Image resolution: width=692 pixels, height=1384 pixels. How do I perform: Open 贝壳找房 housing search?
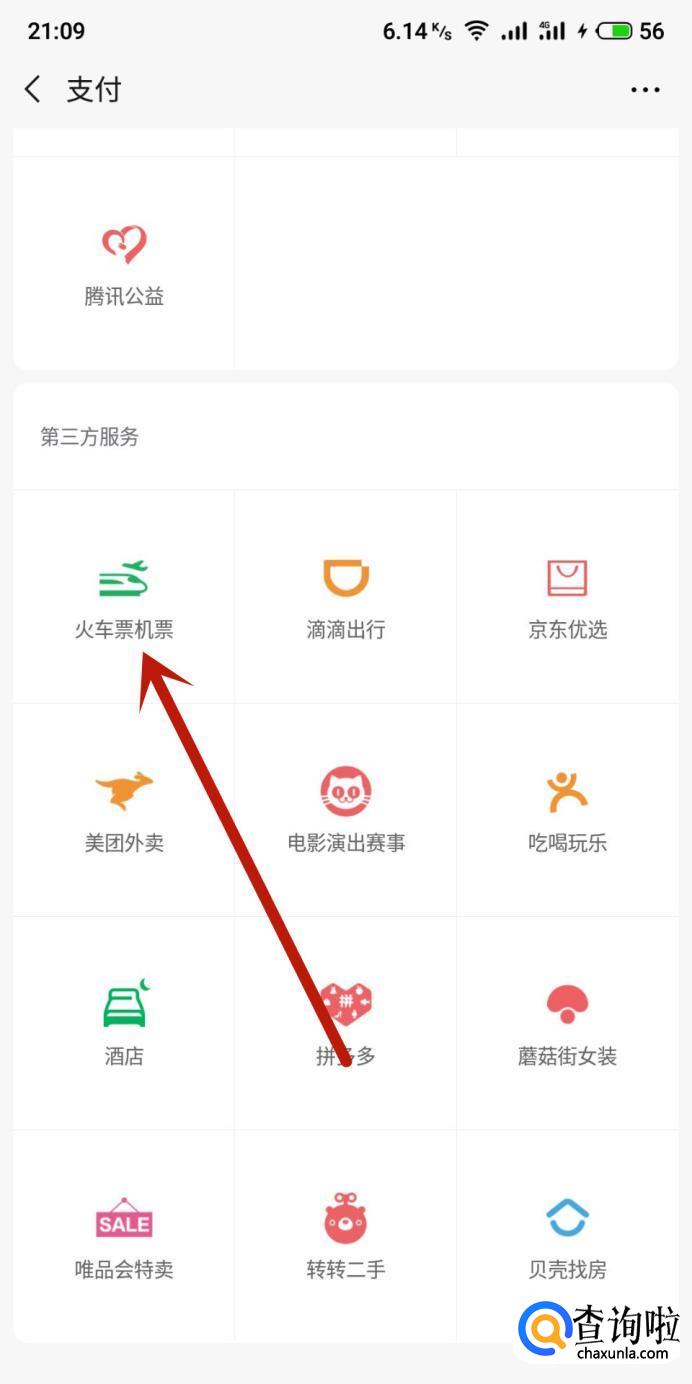click(x=567, y=1237)
